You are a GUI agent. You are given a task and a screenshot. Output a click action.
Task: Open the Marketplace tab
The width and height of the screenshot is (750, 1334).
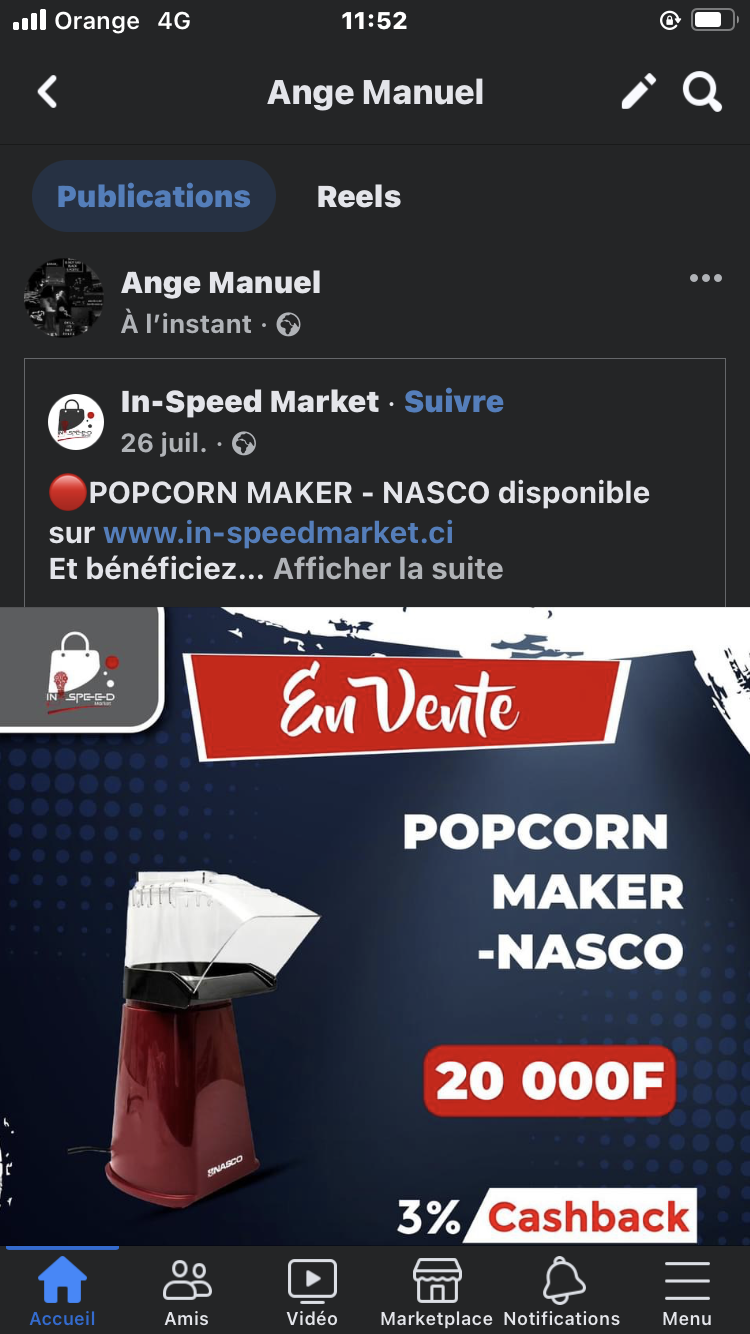click(437, 1291)
